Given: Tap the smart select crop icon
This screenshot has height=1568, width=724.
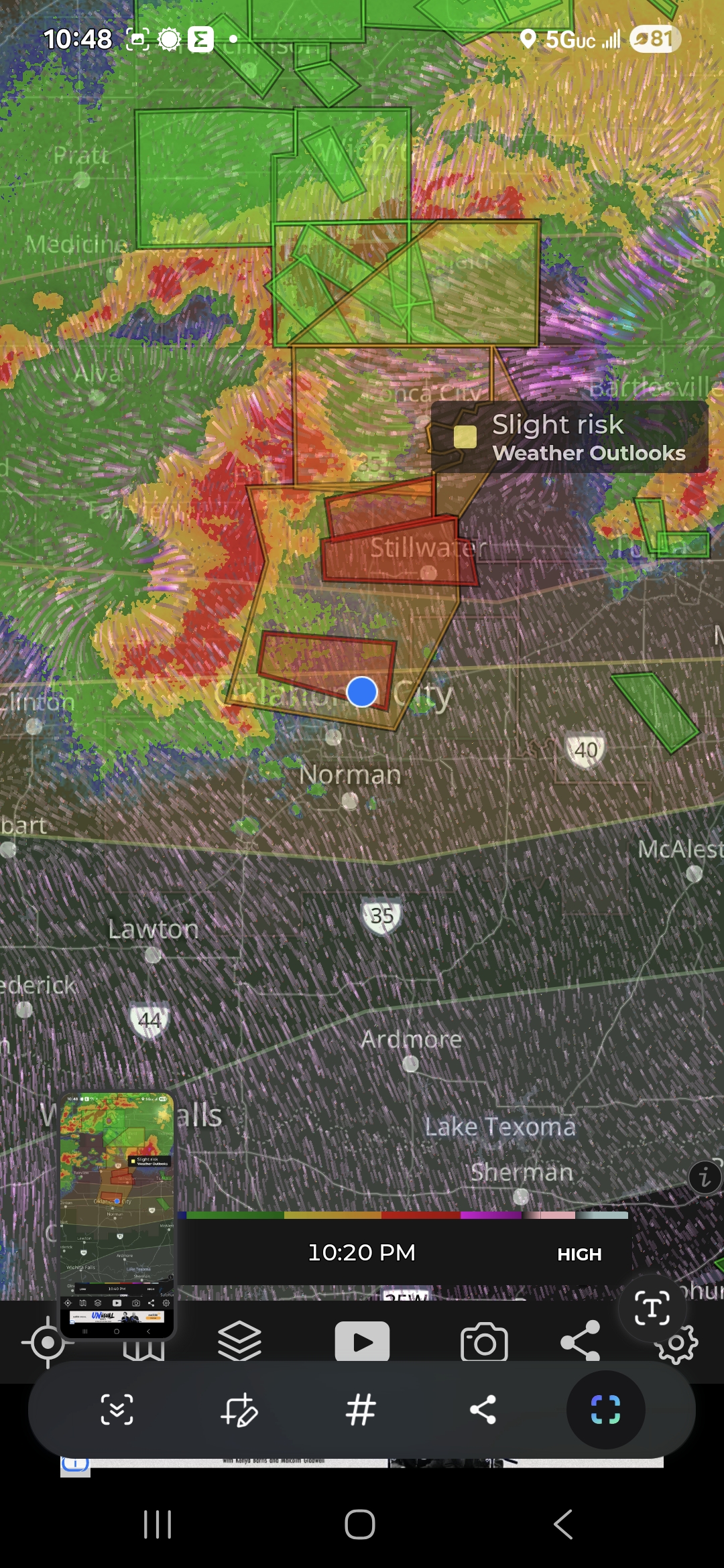Looking at the screenshot, I should point(605,1409).
